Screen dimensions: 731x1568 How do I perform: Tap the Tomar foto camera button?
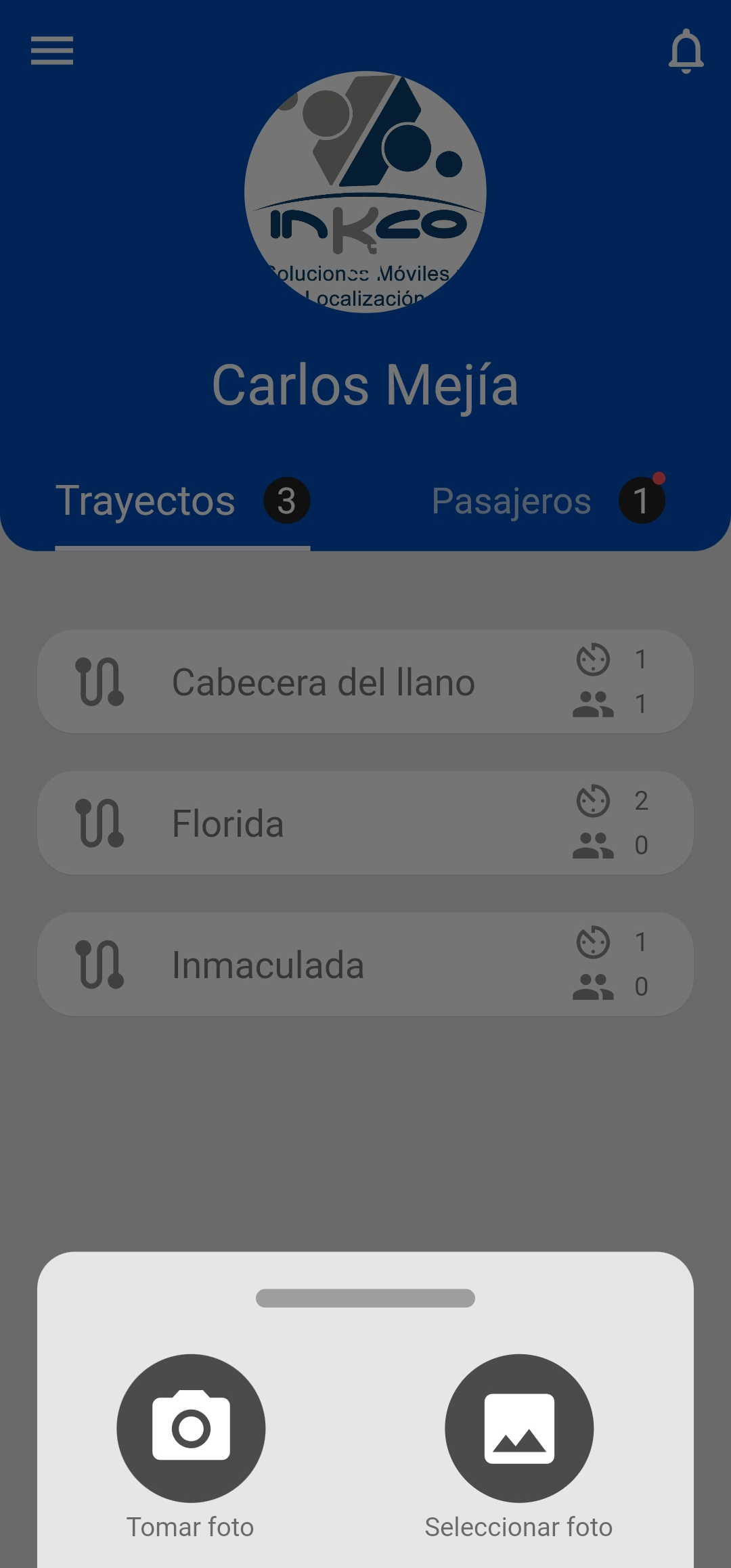[x=191, y=1427]
